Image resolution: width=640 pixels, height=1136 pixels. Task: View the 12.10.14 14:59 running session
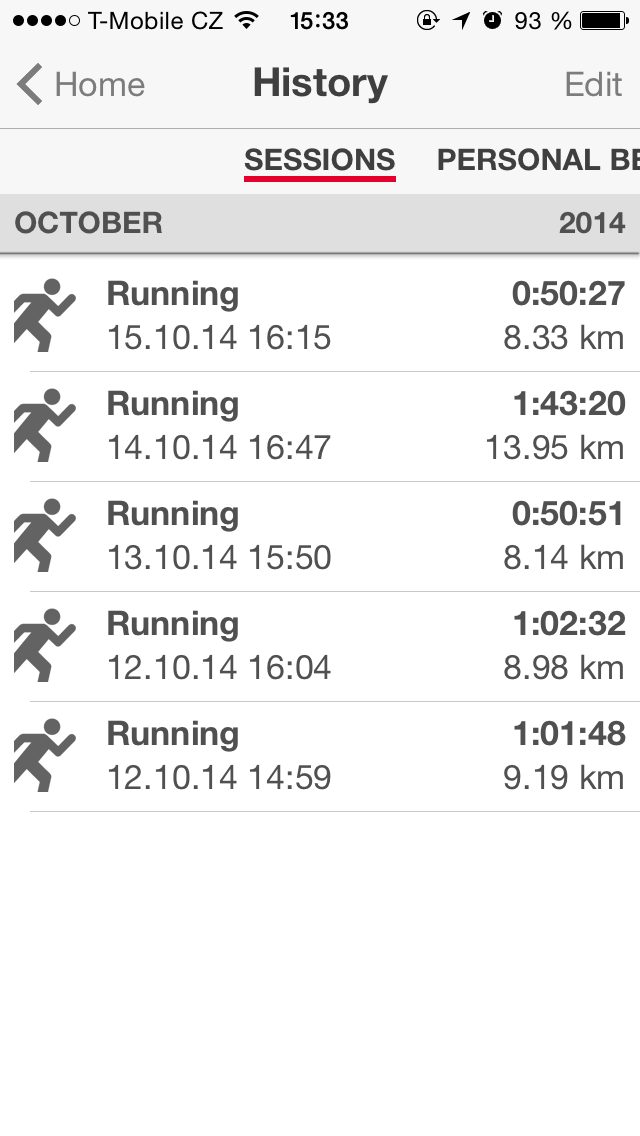320,756
